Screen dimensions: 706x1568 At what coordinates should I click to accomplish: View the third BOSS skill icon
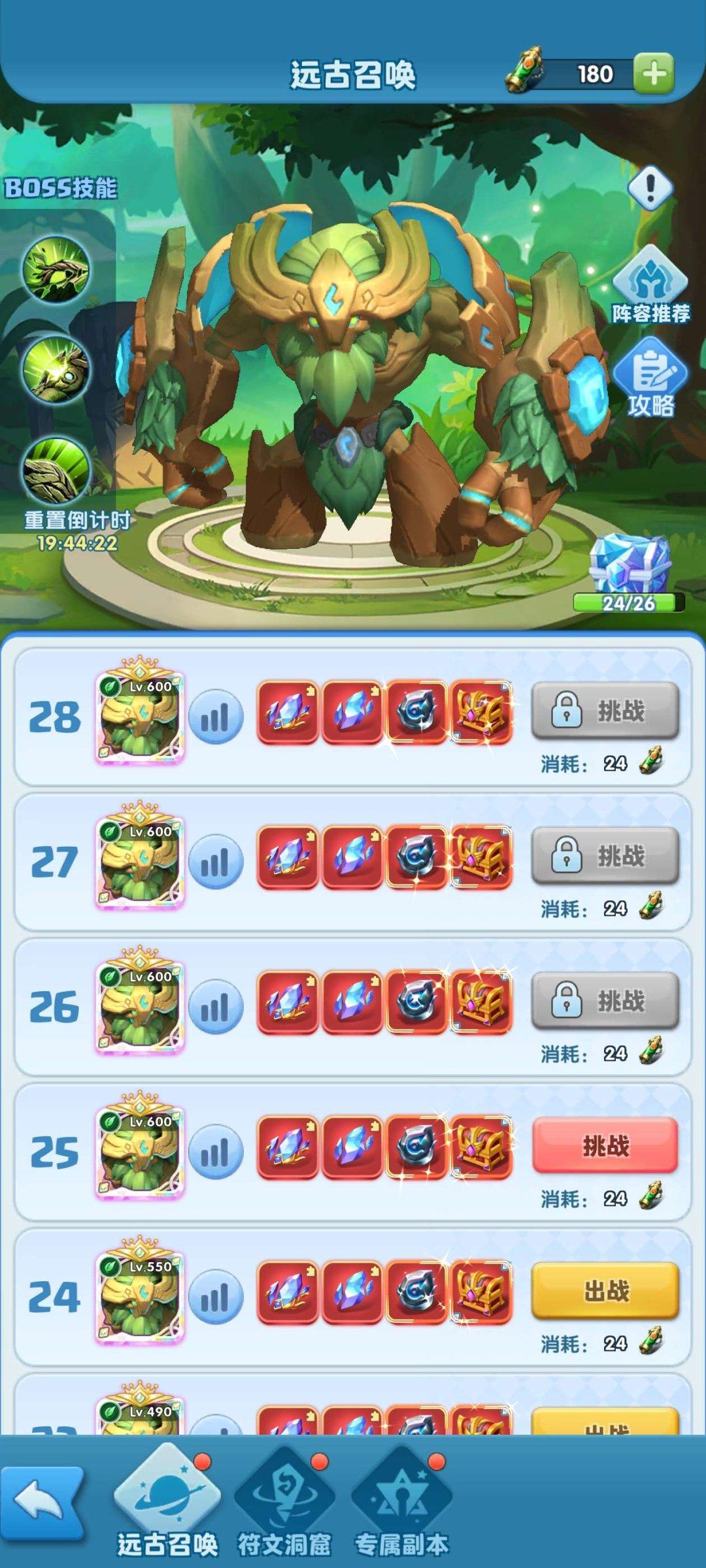[x=56, y=470]
